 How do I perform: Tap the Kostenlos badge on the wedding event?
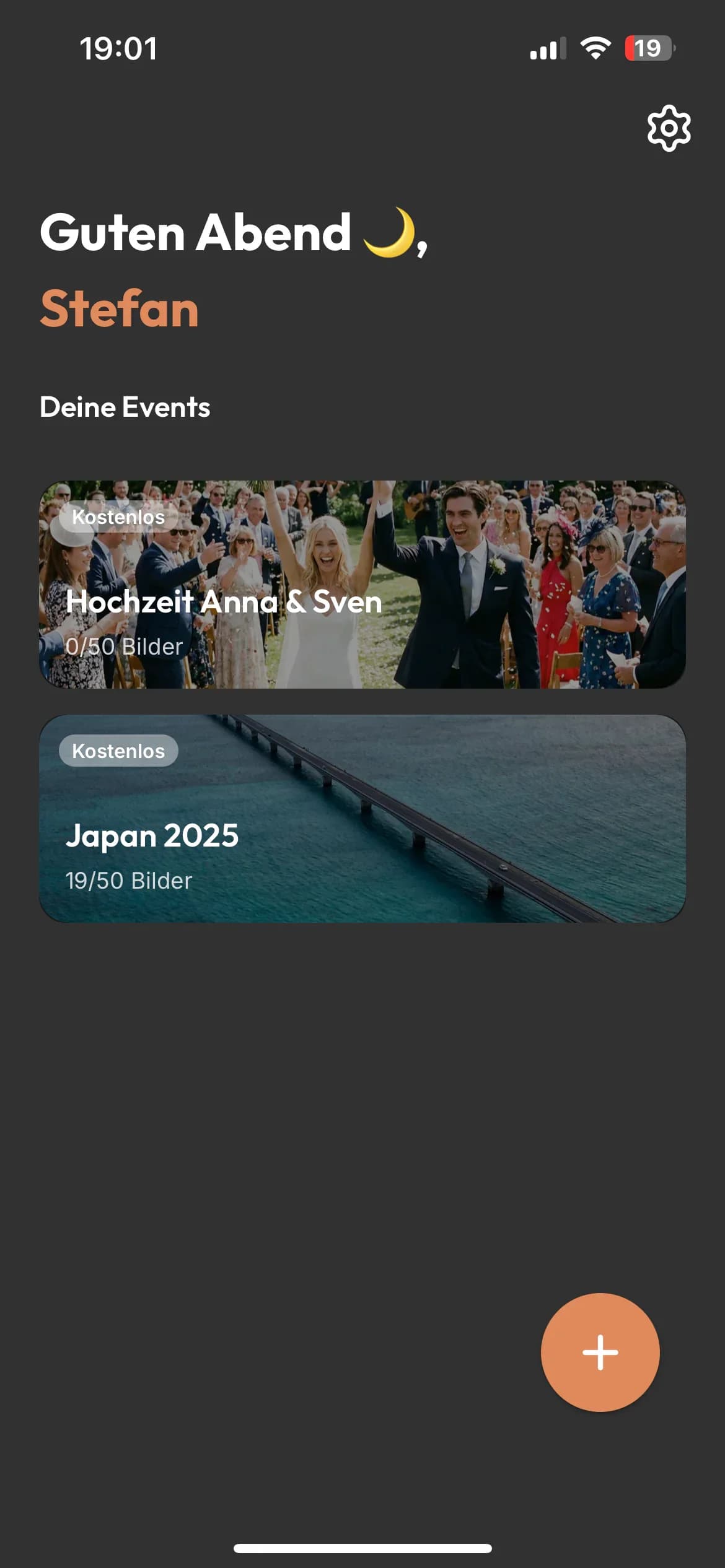tap(118, 517)
